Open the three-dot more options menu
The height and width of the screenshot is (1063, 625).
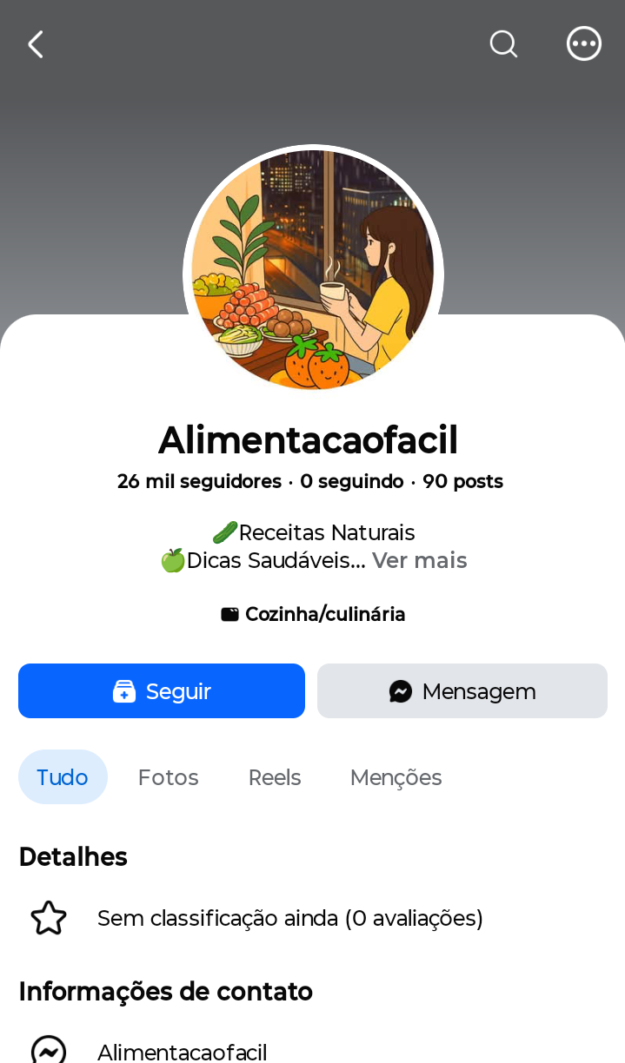[584, 45]
